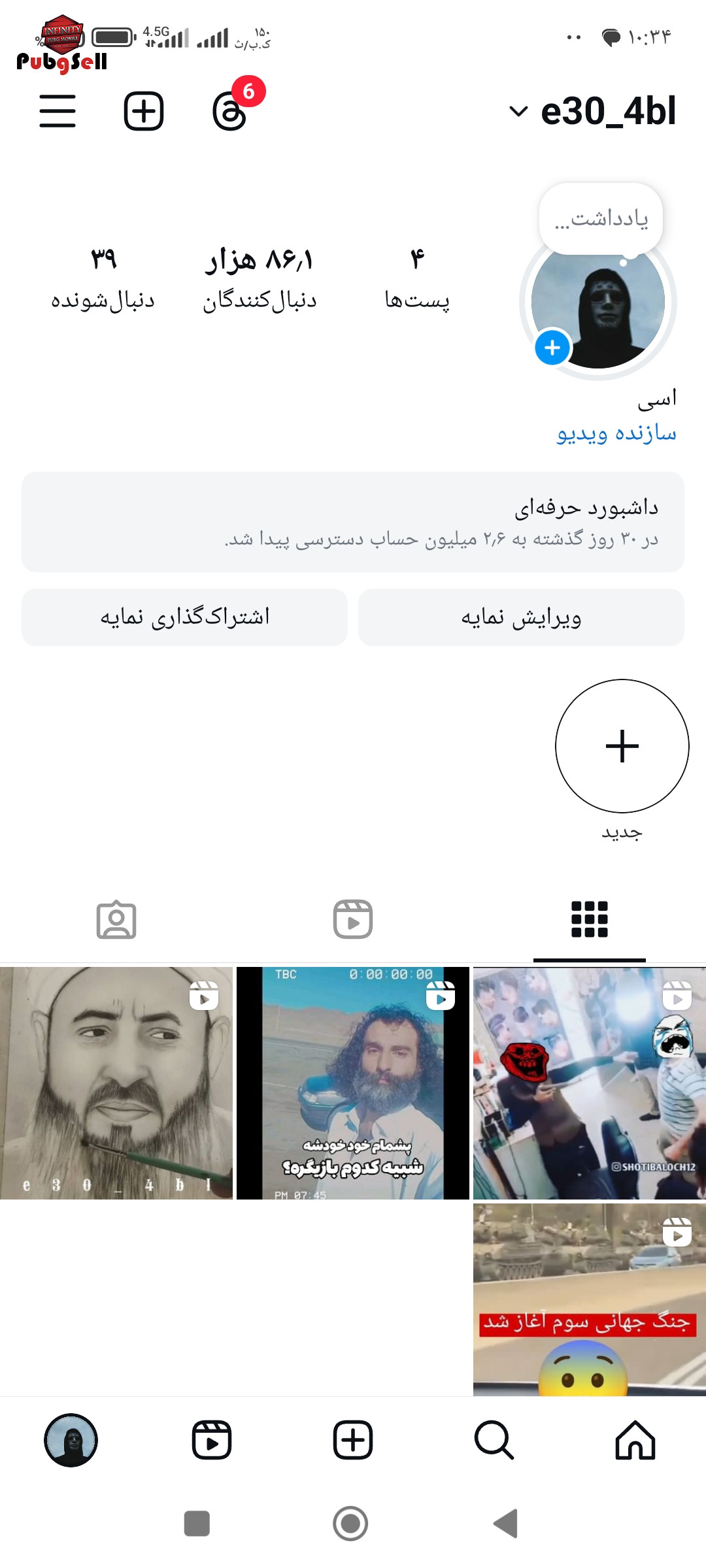Add a note in the یادداشت bubble

[601, 218]
